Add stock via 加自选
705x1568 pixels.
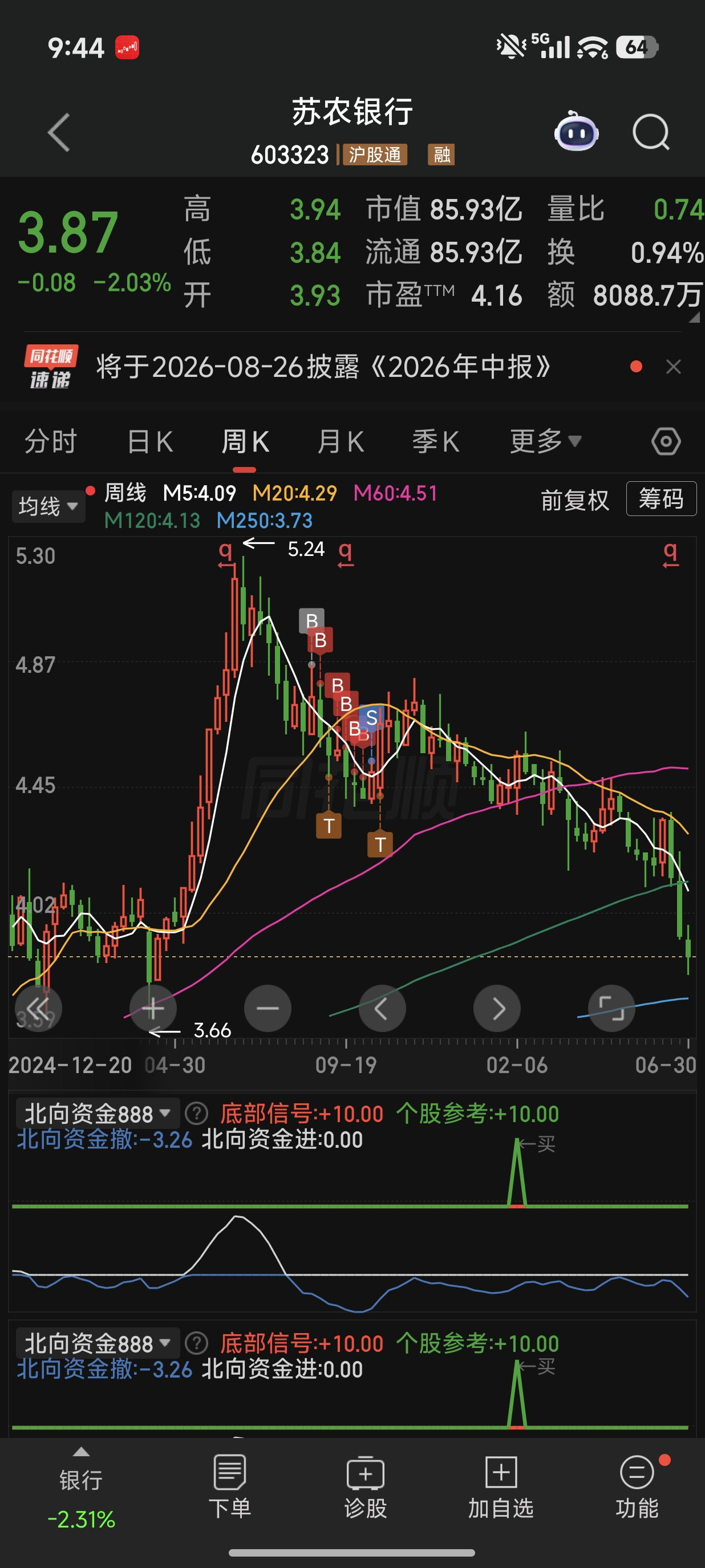501,1486
